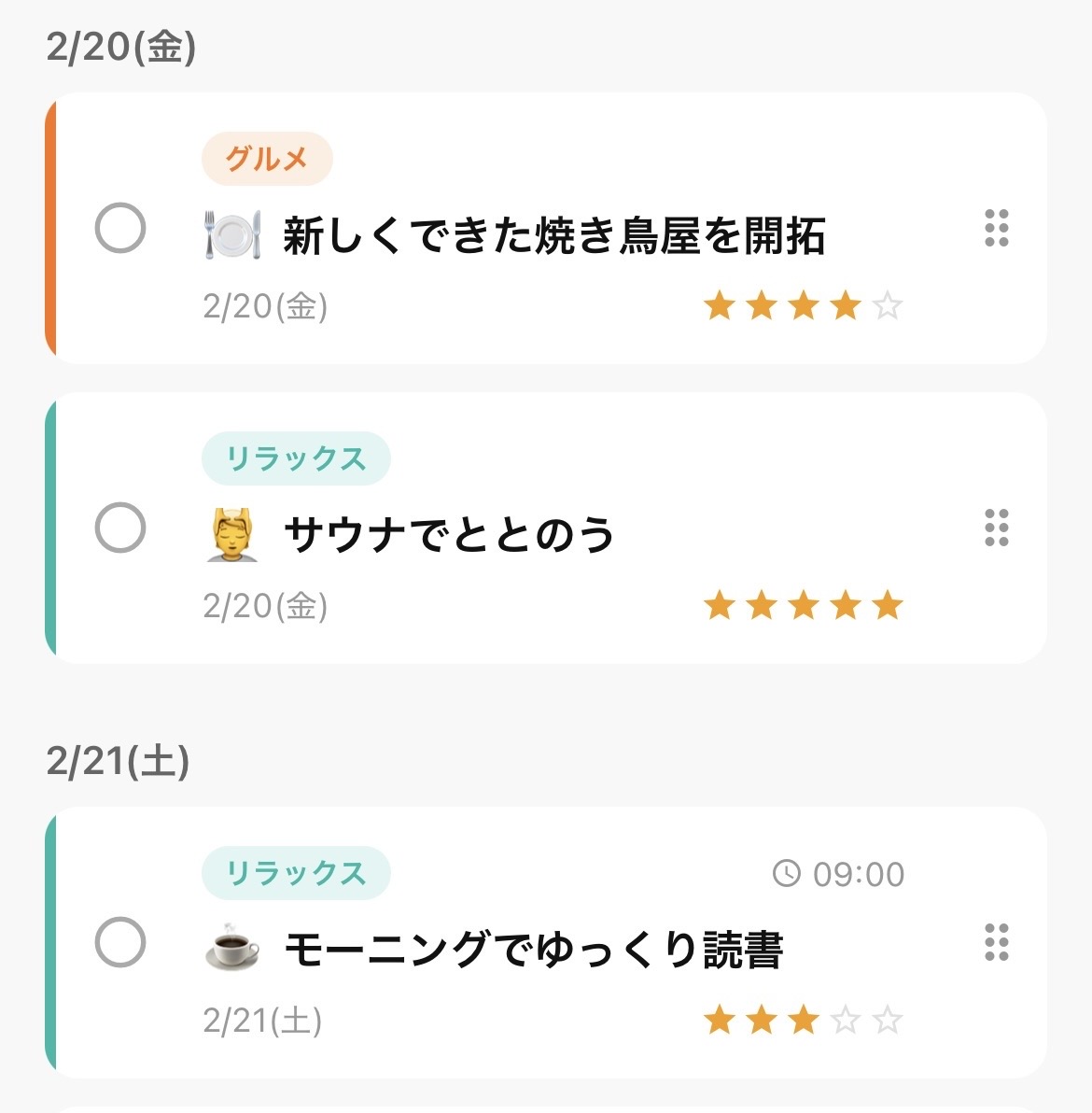Open the サウナでととのう task title
The width and height of the screenshot is (1092, 1113).
click(x=448, y=532)
